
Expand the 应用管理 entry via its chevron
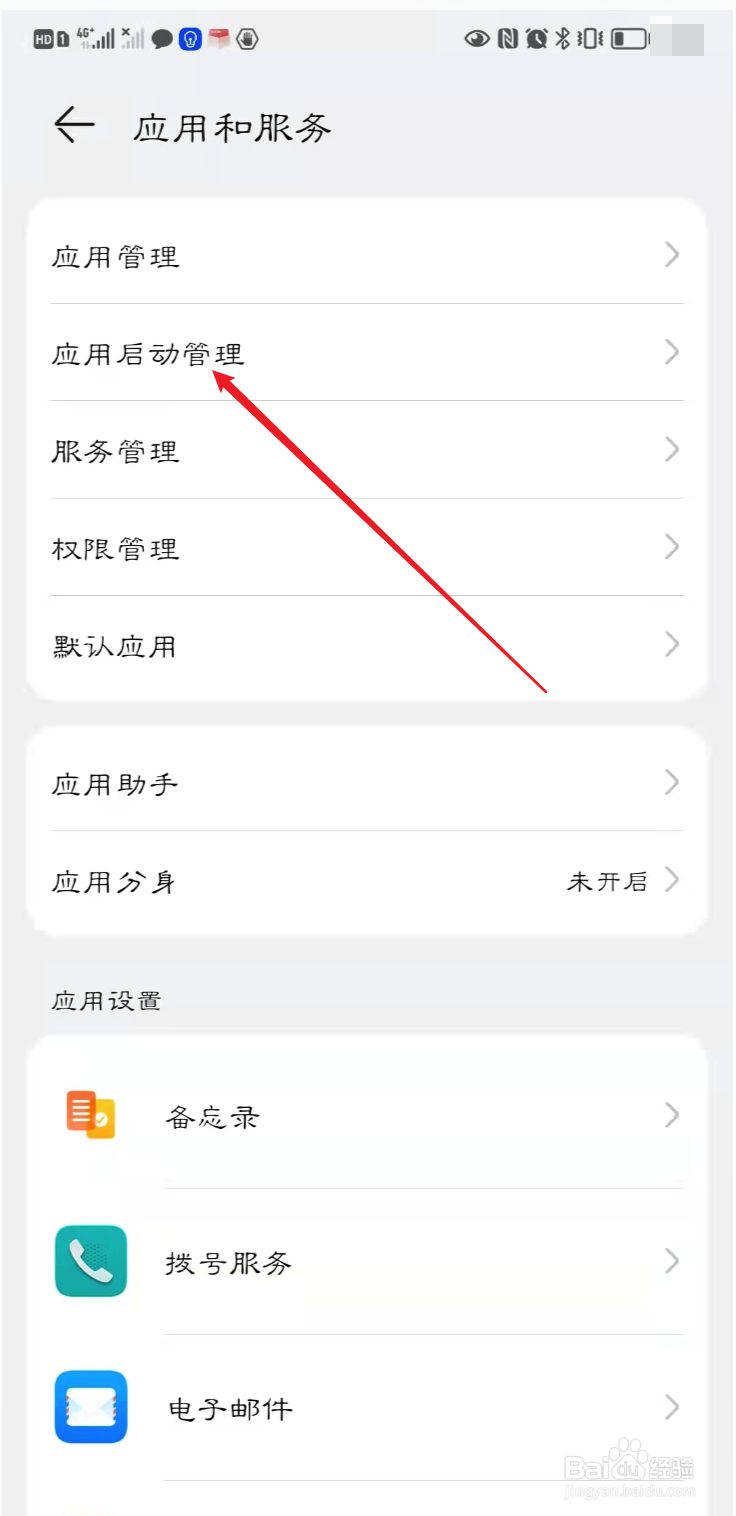tap(671, 255)
